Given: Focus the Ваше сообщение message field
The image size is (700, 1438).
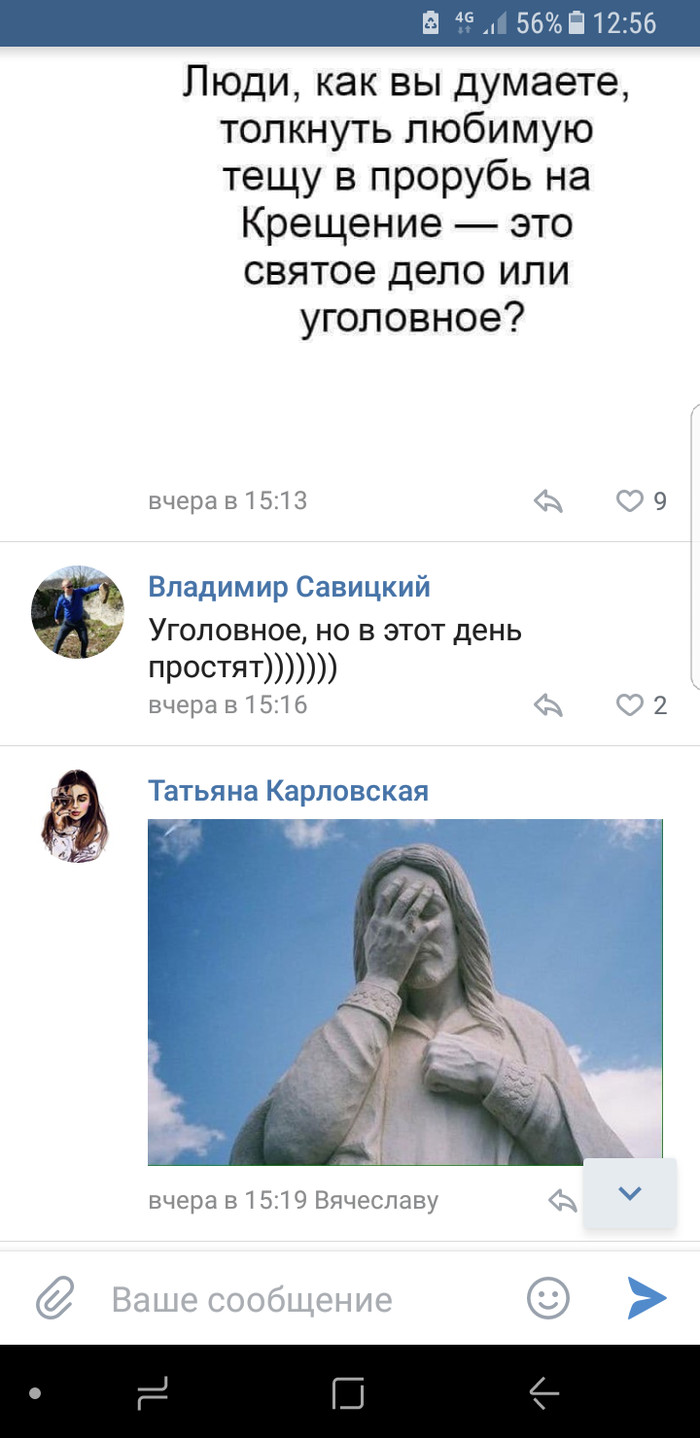Looking at the screenshot, I should coord(300,1299).
